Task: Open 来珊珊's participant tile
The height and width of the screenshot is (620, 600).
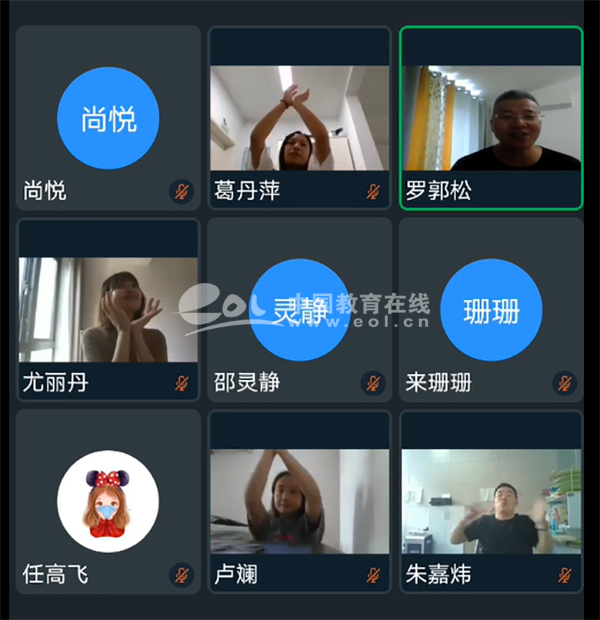Action: (x=490, y=310)
